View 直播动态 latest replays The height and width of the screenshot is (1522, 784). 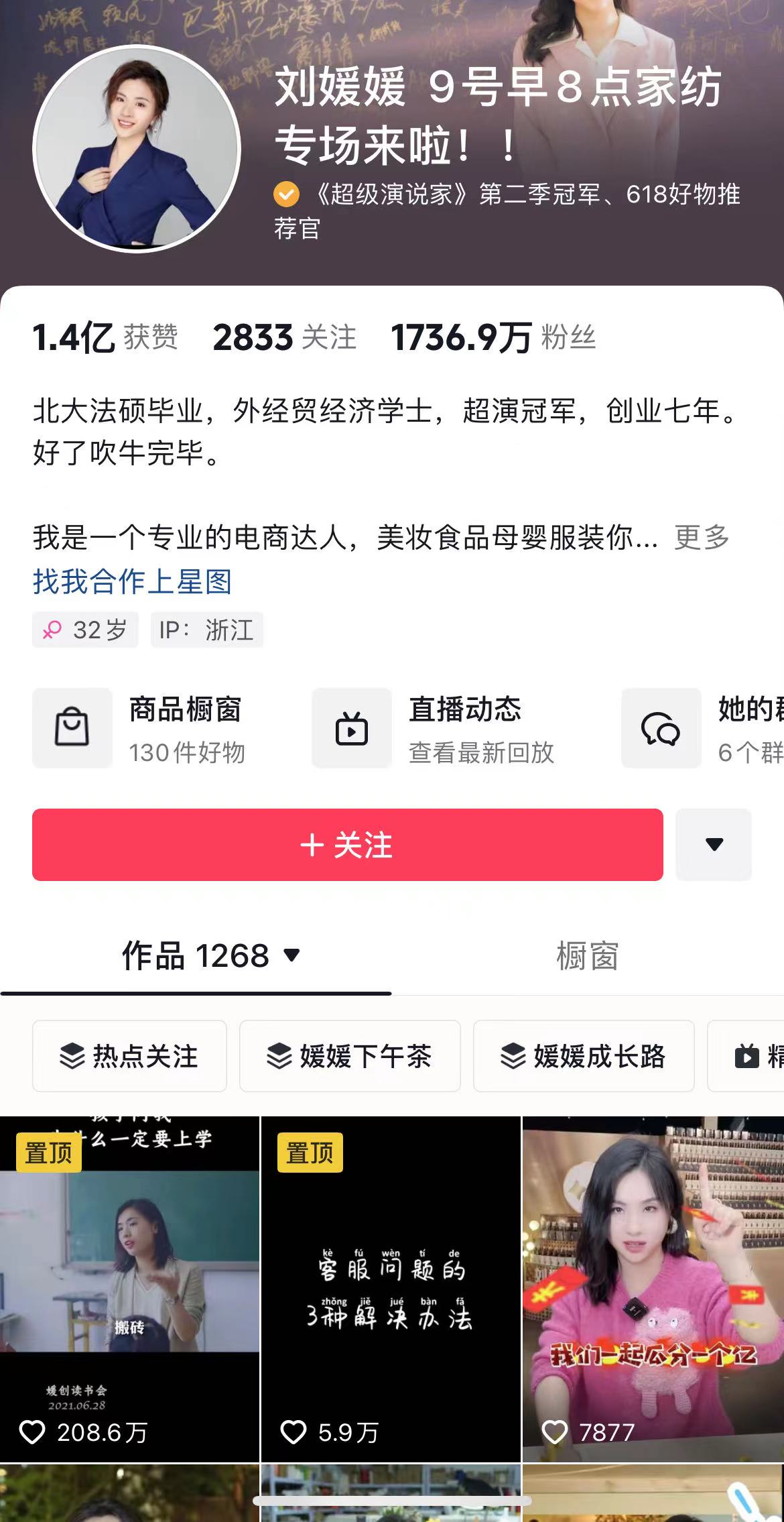tap(436, 728)
